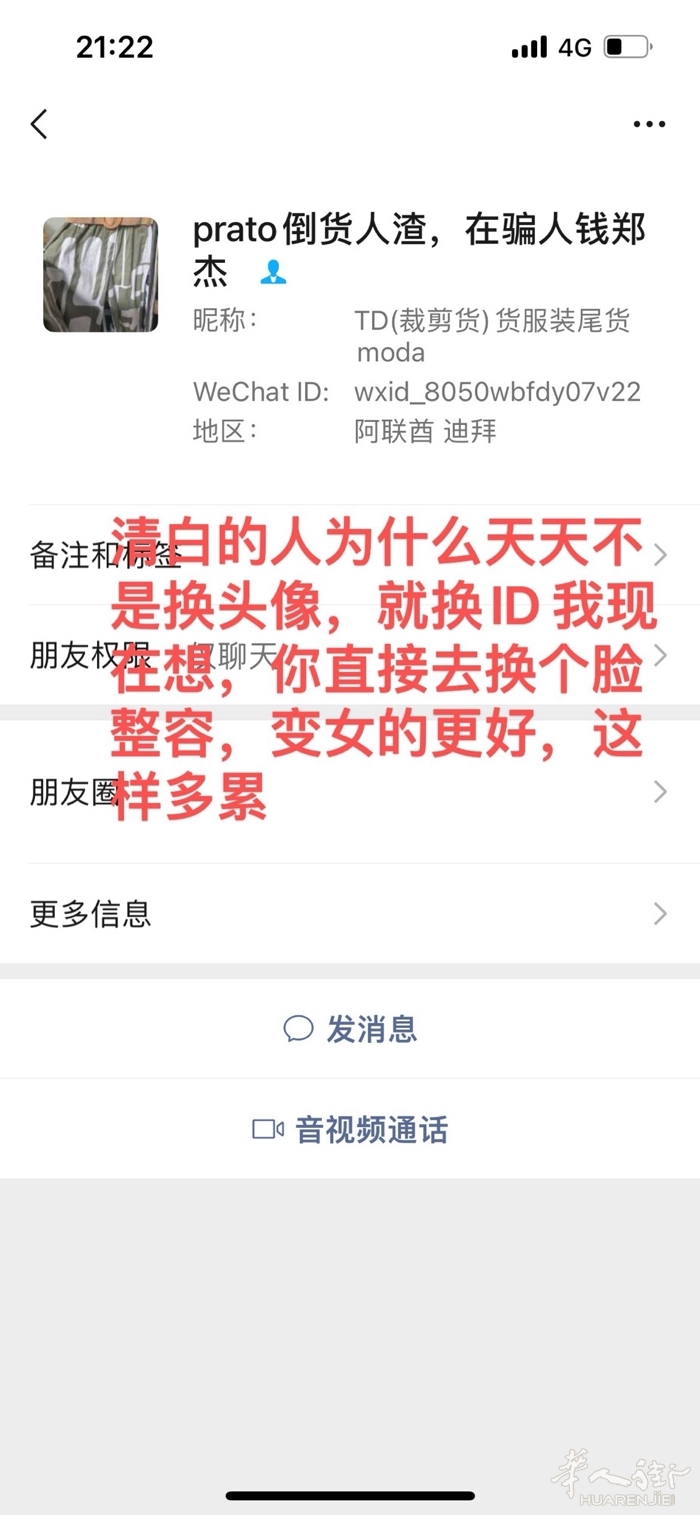Go back using the top-left arrow
This screenshot has height=1515, width=700.
click(x=39, y=125)
